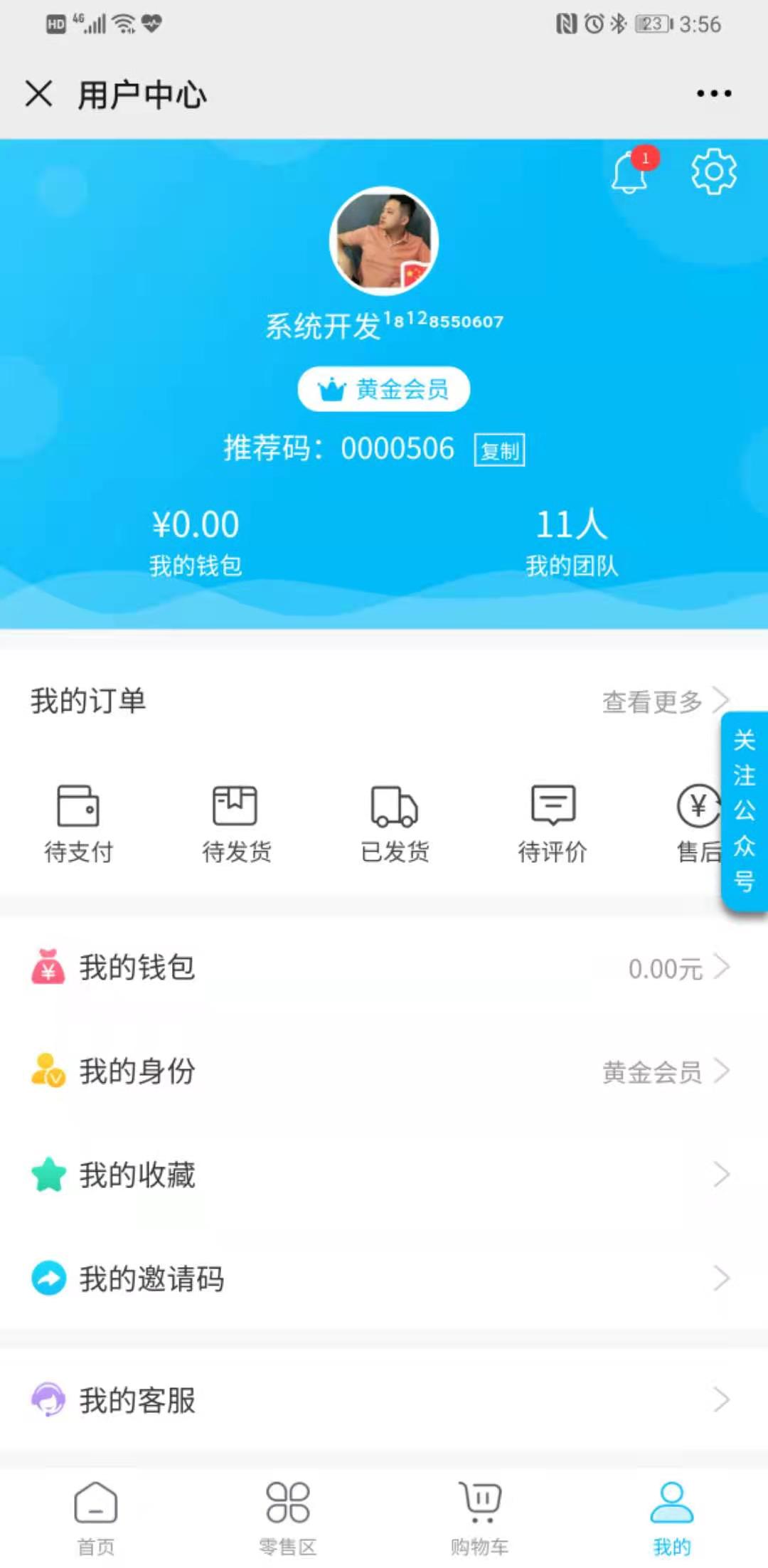
Task: Open my wallet via red purse icon
Action: click(47, 966)
